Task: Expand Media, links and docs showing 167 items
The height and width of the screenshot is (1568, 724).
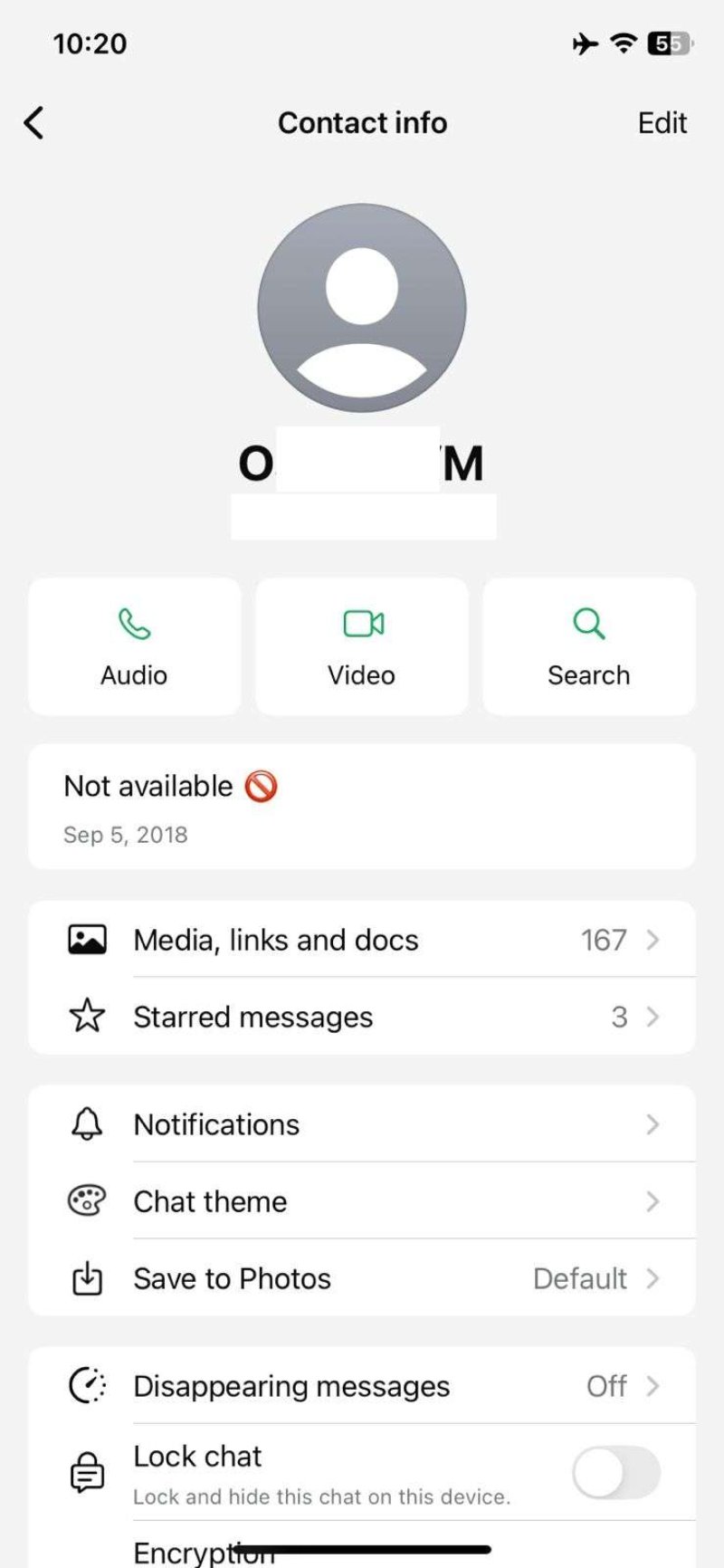Action: pos(362,940)
